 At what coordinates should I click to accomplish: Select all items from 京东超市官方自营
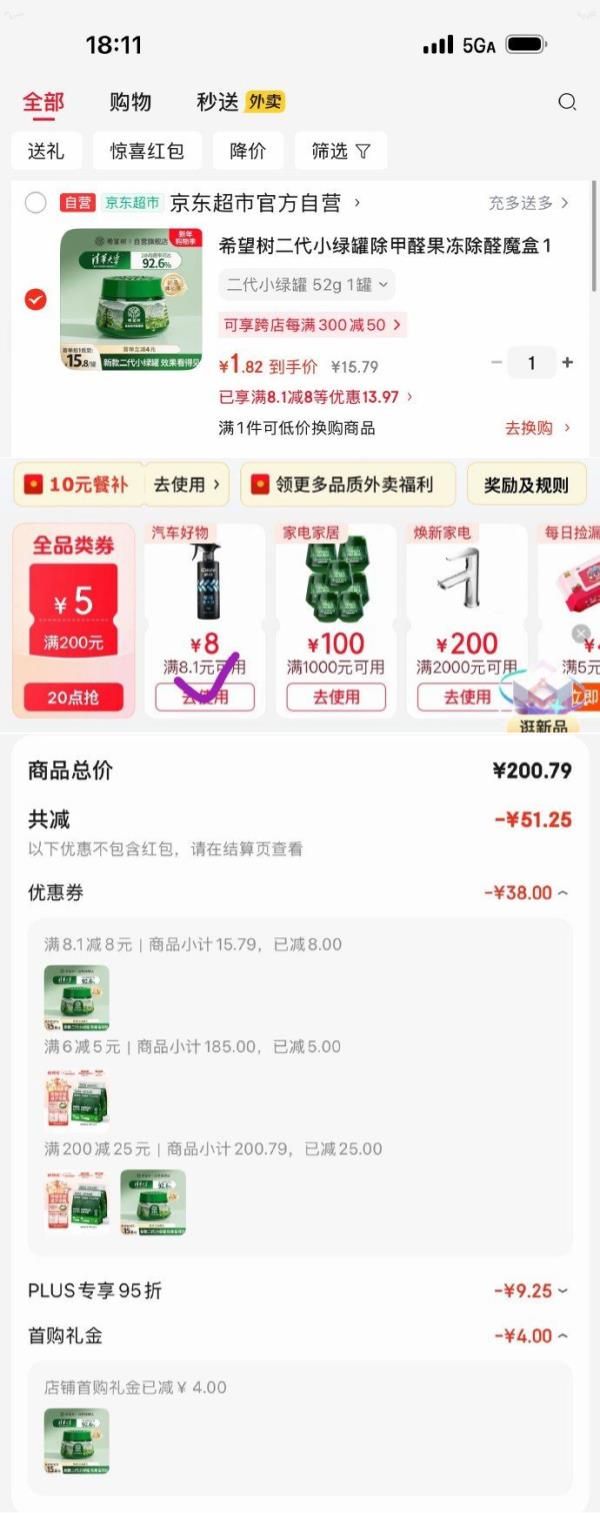tap(36, 203)
